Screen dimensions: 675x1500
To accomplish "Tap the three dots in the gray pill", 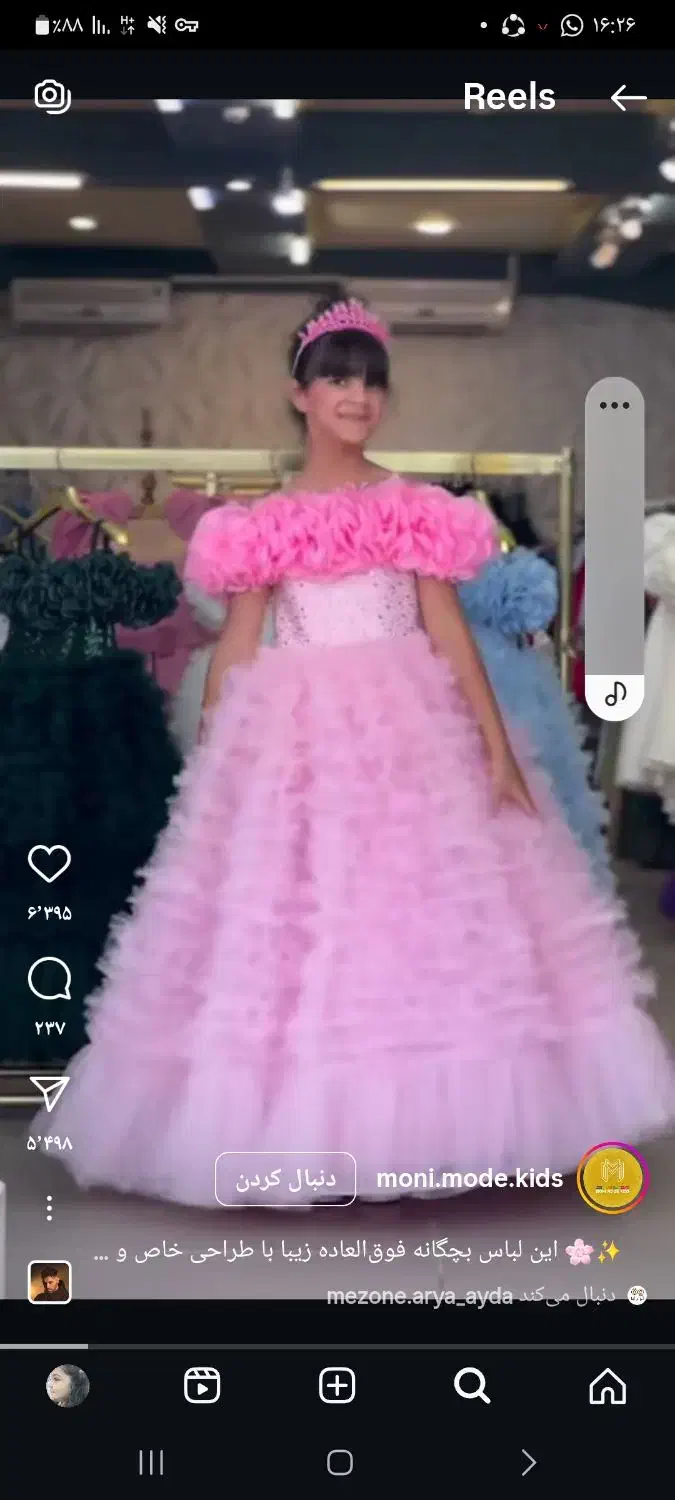I will tap(614, 405).
